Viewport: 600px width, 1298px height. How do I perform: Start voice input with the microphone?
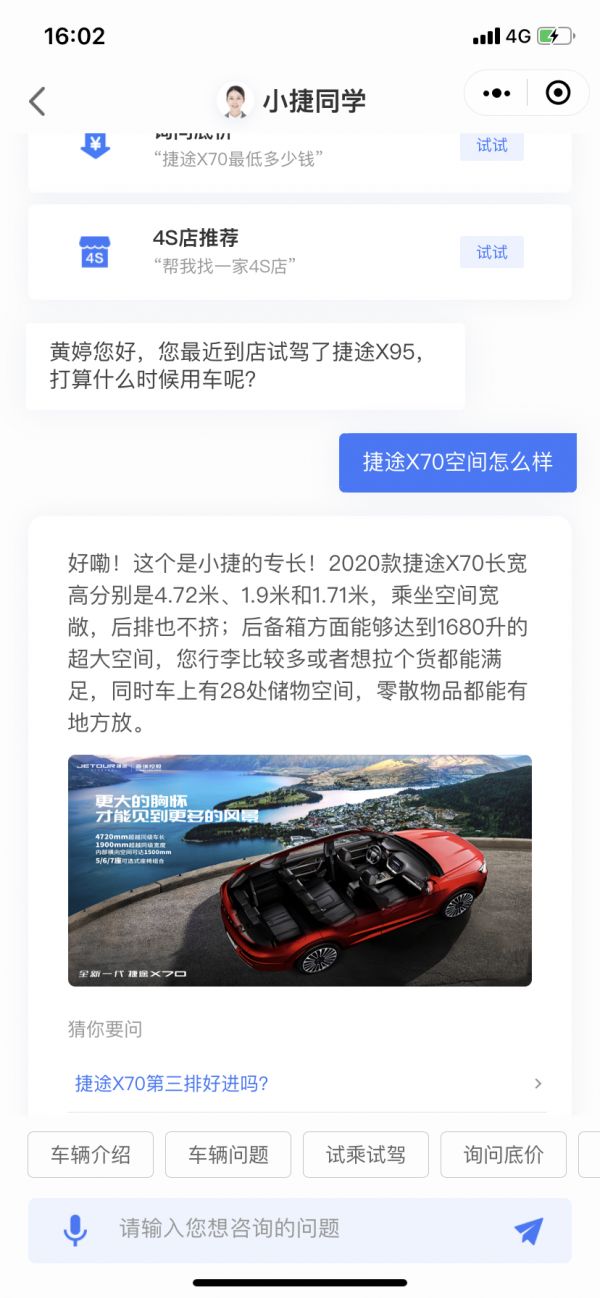tap(75, 1229)
